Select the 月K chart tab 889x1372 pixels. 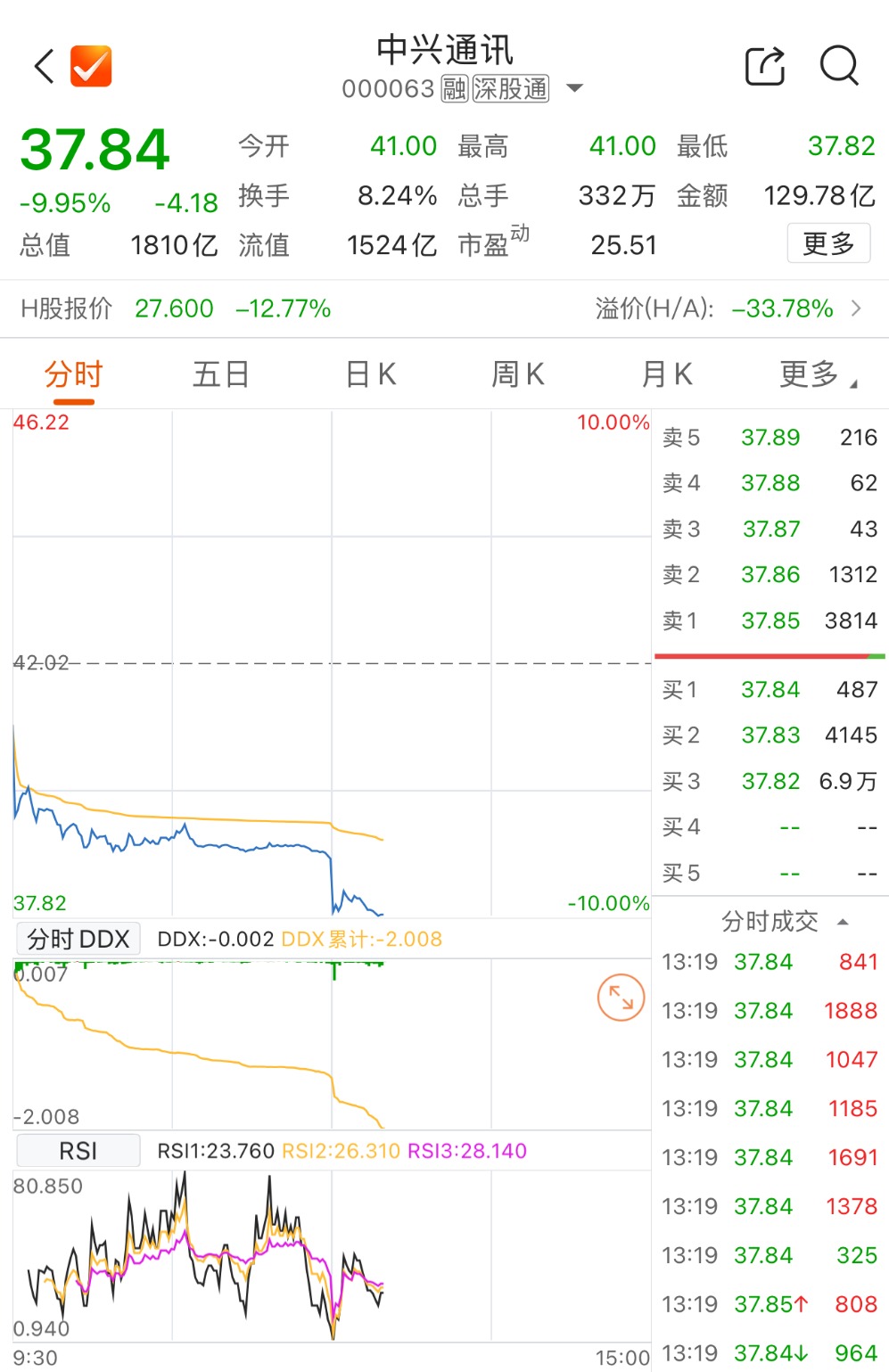coord(666,374)
